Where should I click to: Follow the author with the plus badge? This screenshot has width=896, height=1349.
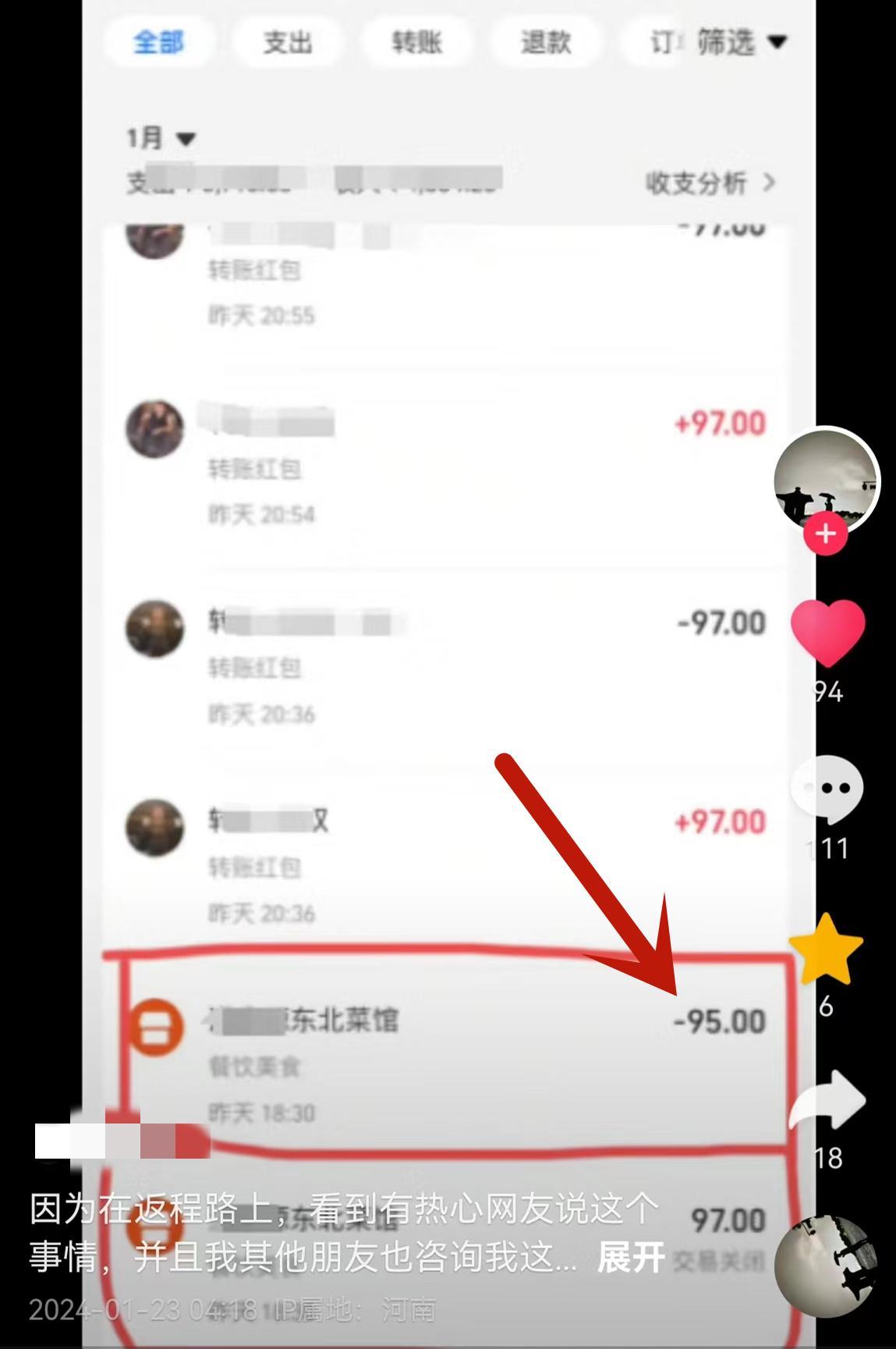point(826,534)
